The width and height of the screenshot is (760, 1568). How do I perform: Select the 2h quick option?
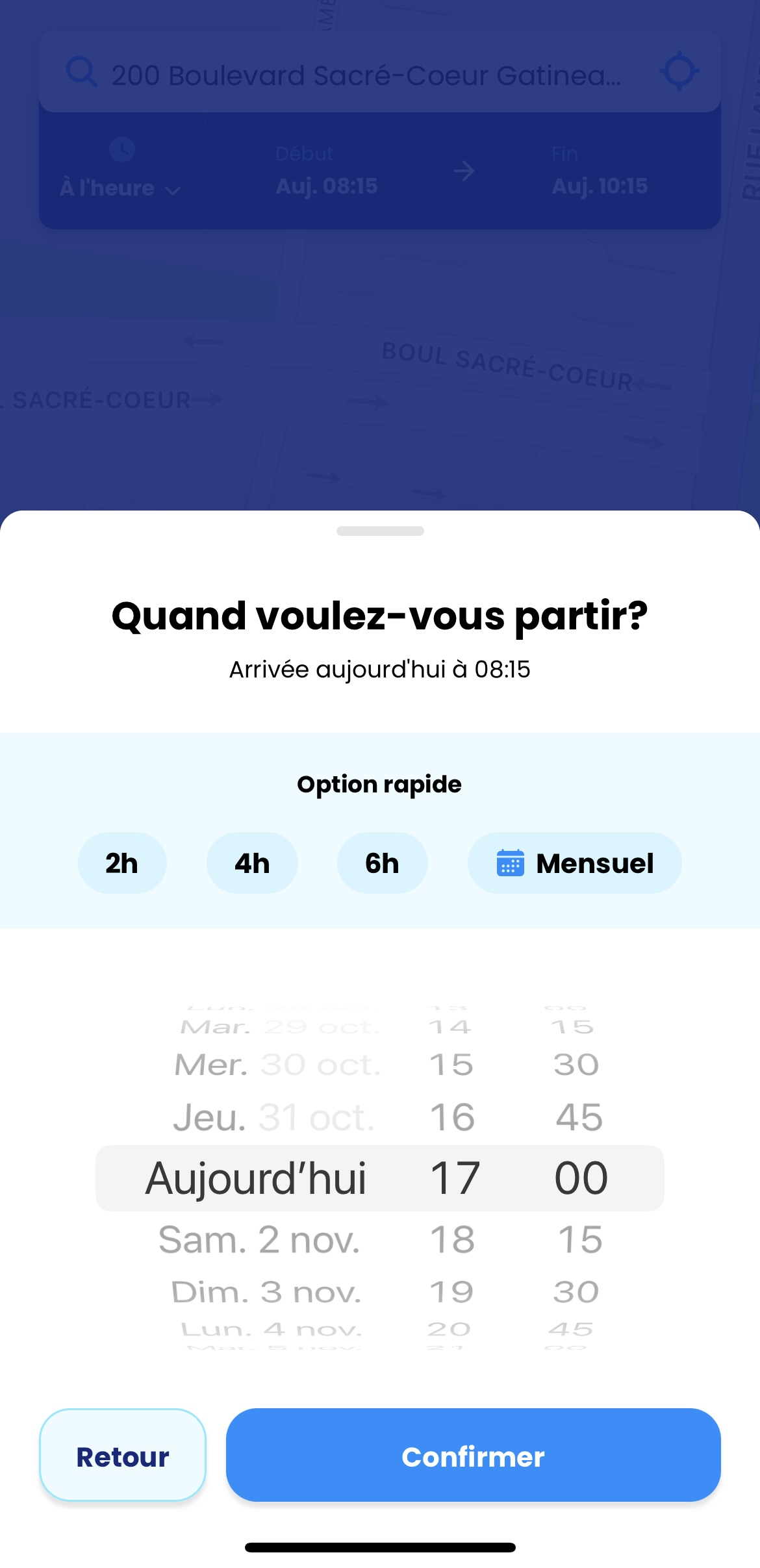122,863
